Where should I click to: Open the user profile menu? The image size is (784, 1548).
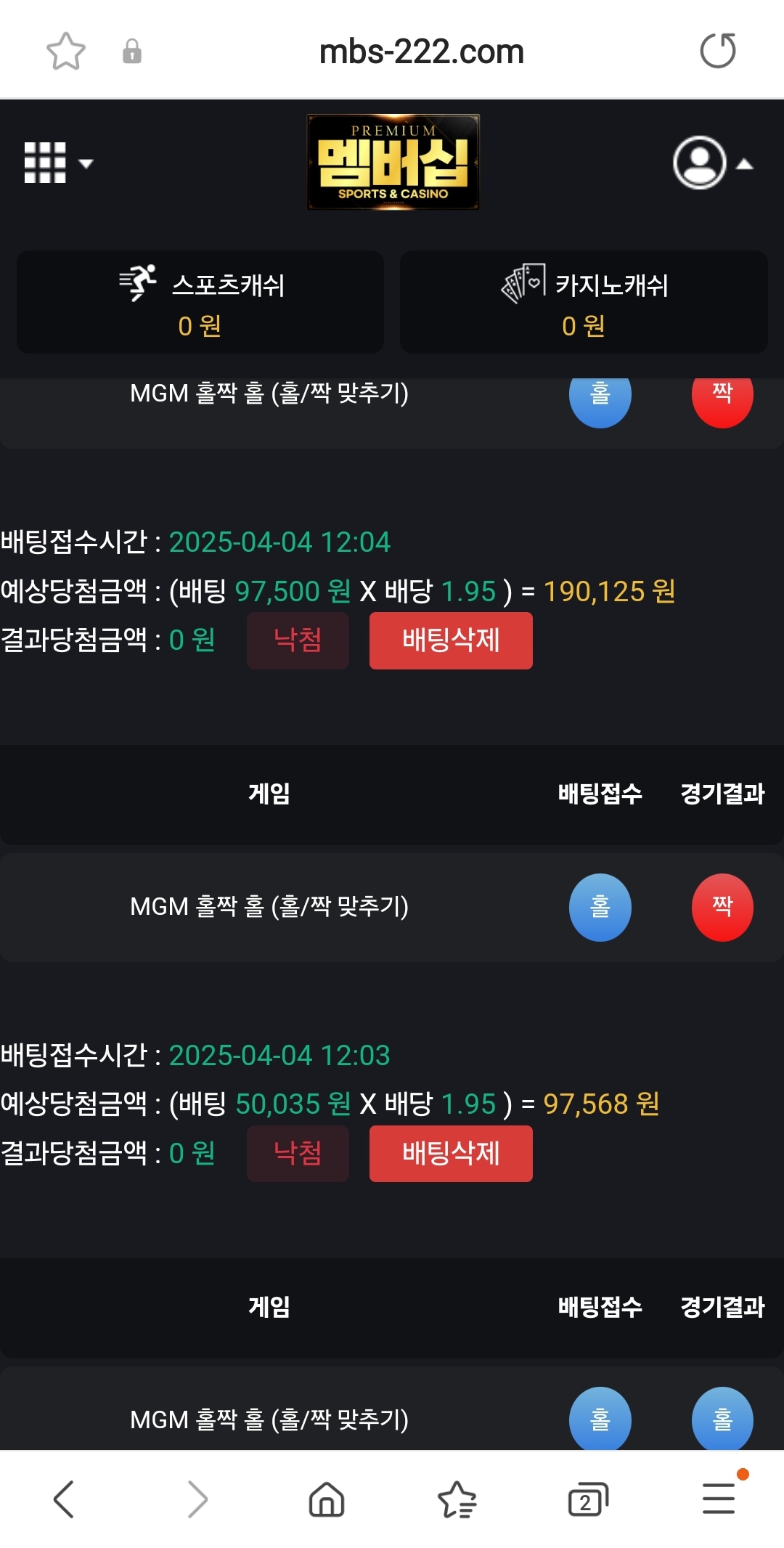[711, 163]
